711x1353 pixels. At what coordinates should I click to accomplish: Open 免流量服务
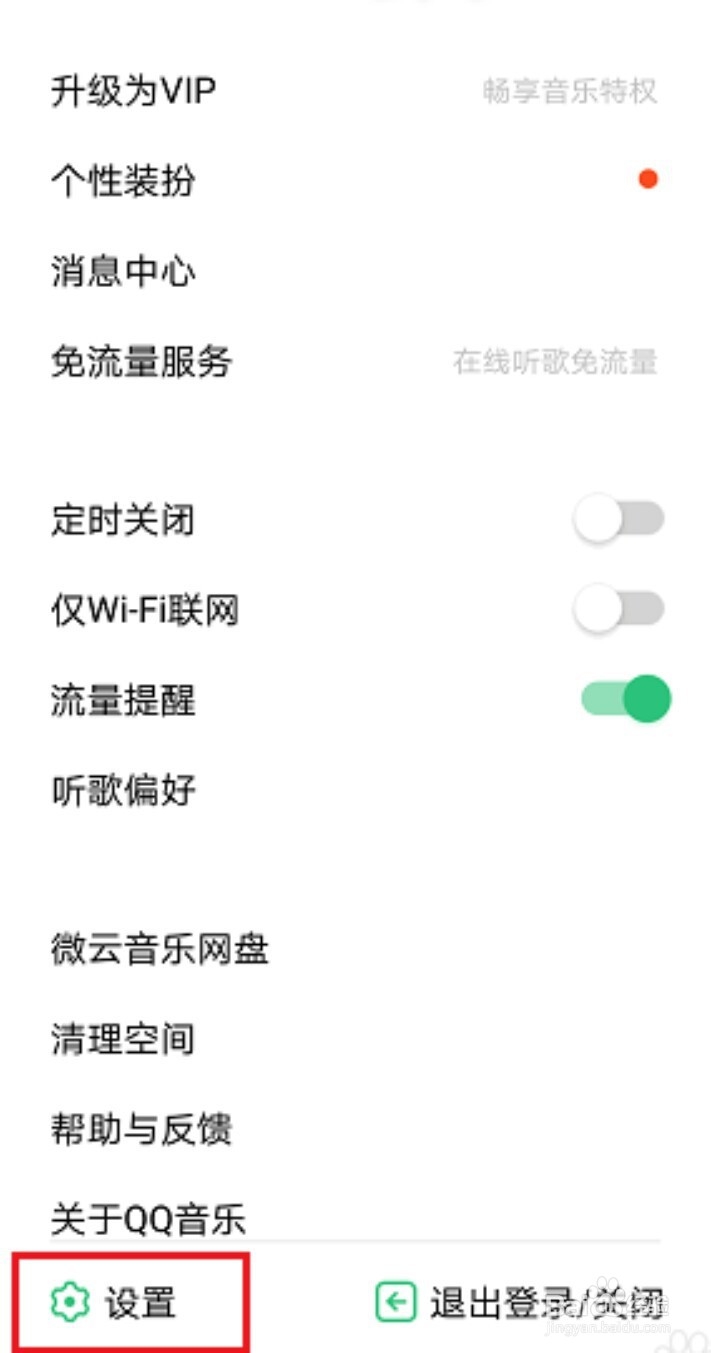click(x=355, y=361)
